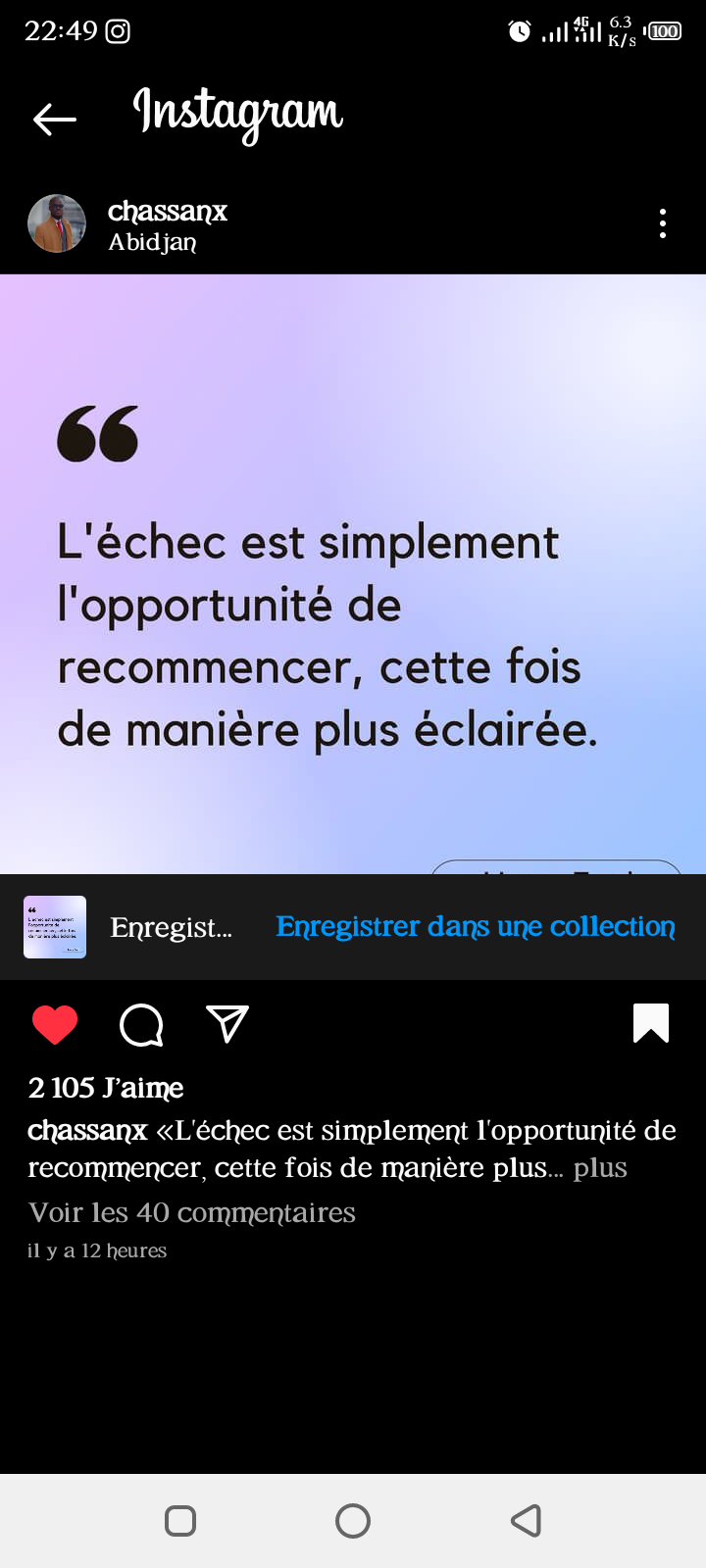
Task: Go to the system home screen
Action: coord(353,1521)
